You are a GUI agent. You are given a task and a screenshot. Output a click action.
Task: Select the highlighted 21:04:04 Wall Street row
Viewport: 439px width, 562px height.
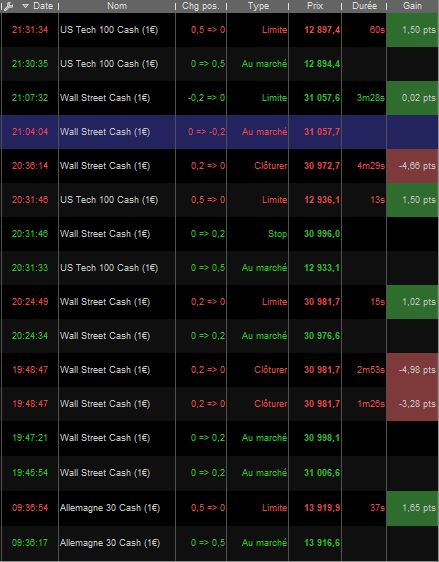[219, 132]
